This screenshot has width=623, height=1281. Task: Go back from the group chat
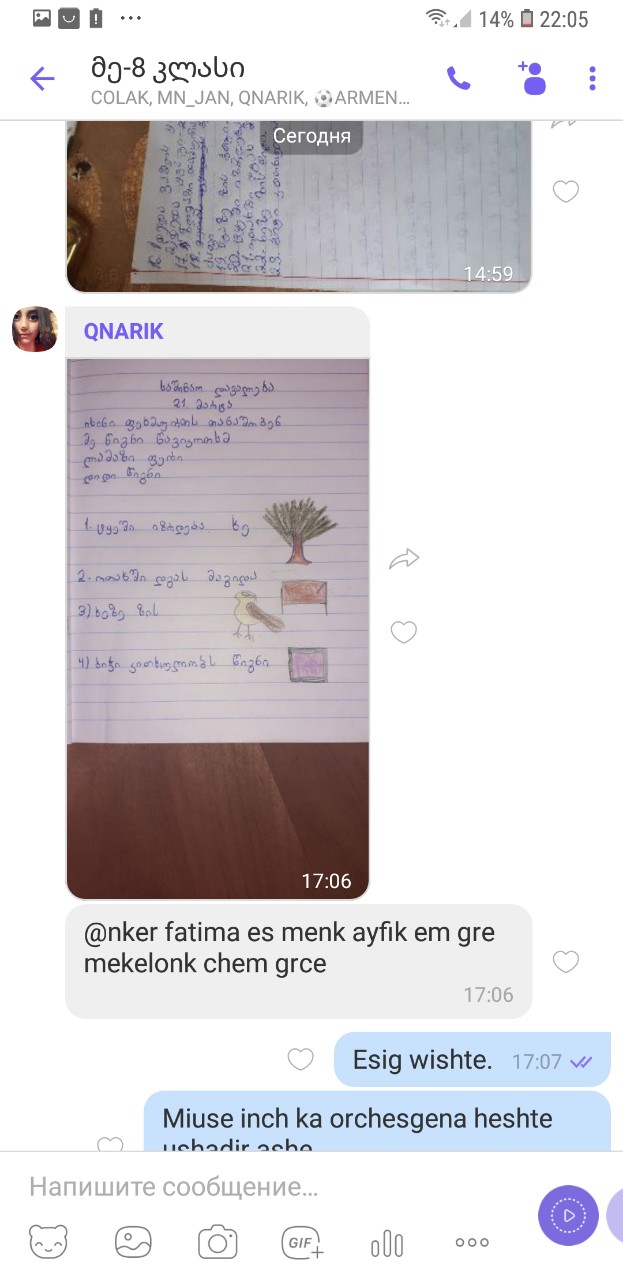[42, 79]
